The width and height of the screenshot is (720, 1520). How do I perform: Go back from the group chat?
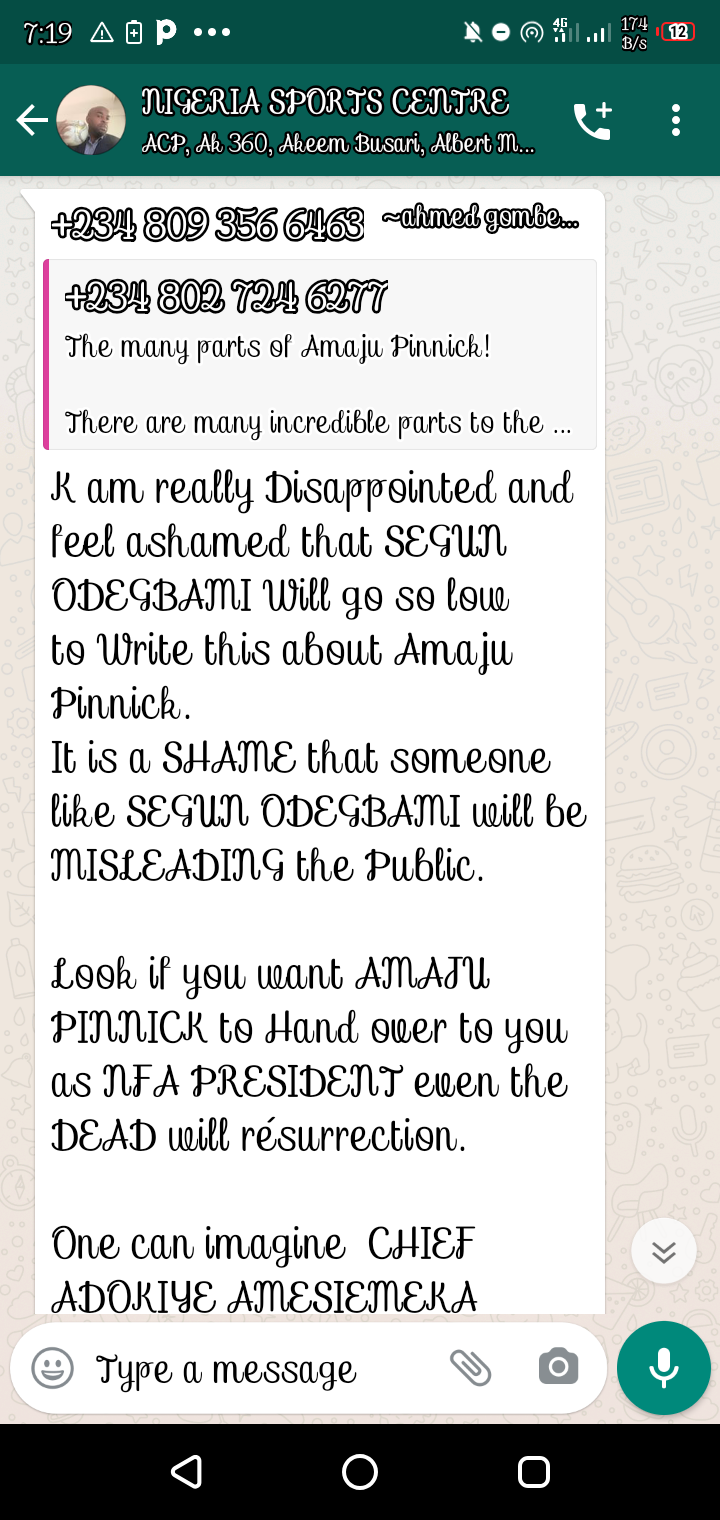[x=32, y=121]
